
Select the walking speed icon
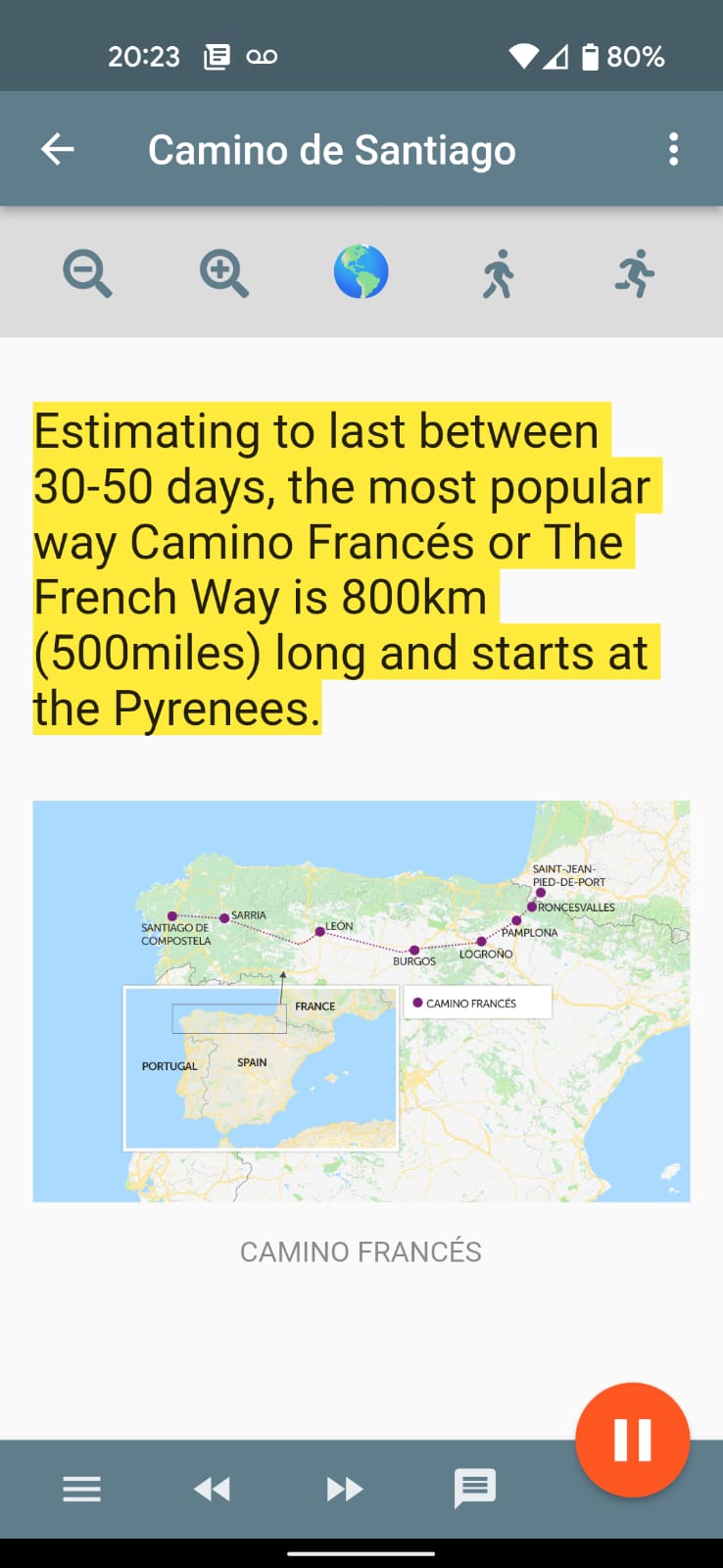point(498,273)
